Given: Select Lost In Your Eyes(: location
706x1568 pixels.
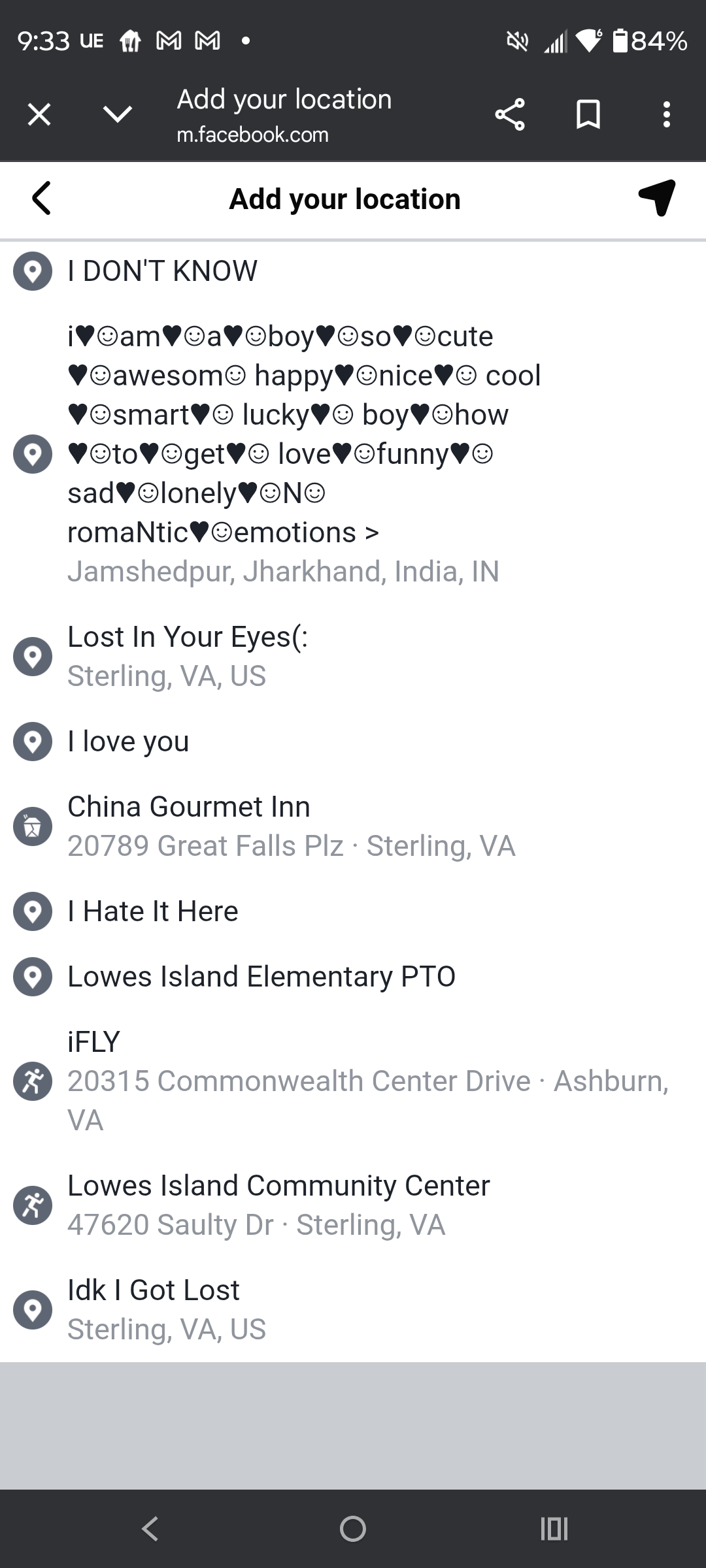Looking at the screenshot, I should (x=188, y=656).
